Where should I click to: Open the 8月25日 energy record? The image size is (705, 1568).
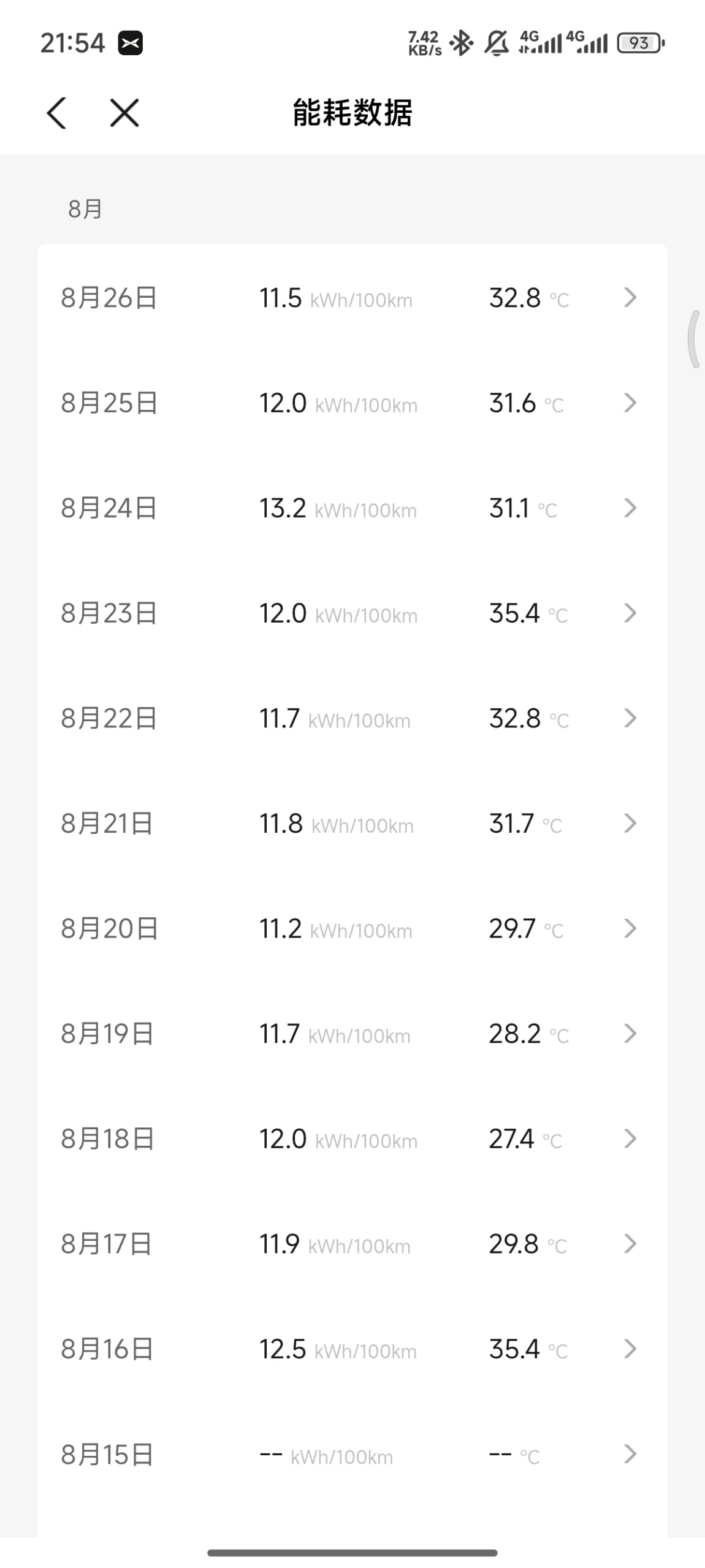(352, 403)
